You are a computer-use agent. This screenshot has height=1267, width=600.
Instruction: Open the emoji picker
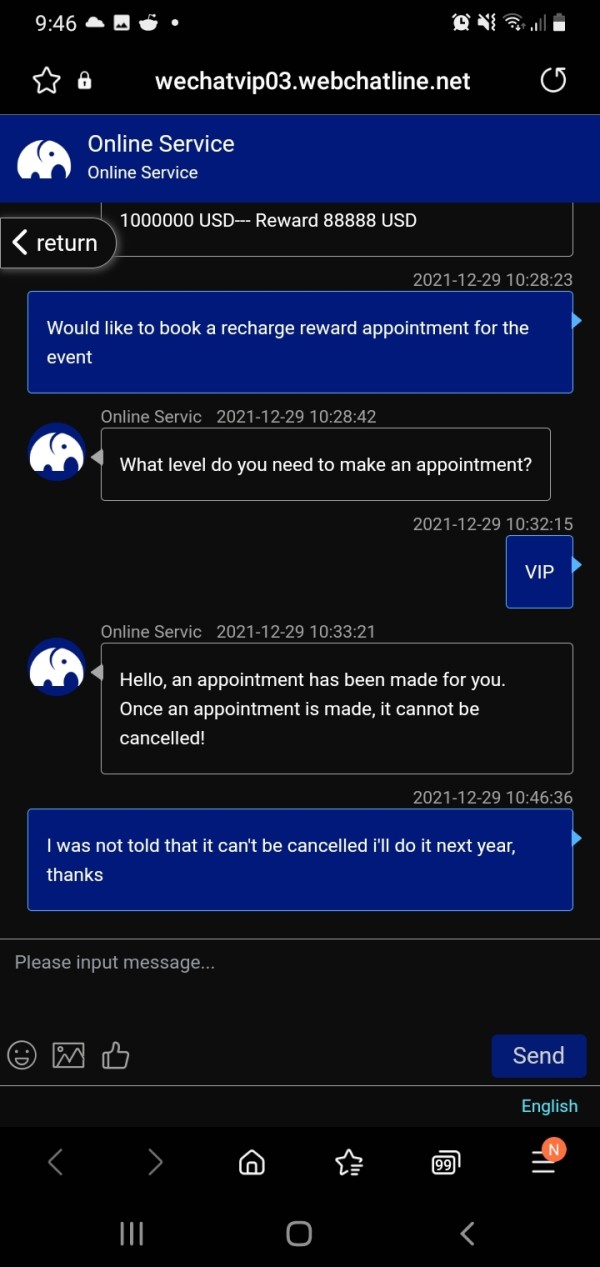point(22,1055)
